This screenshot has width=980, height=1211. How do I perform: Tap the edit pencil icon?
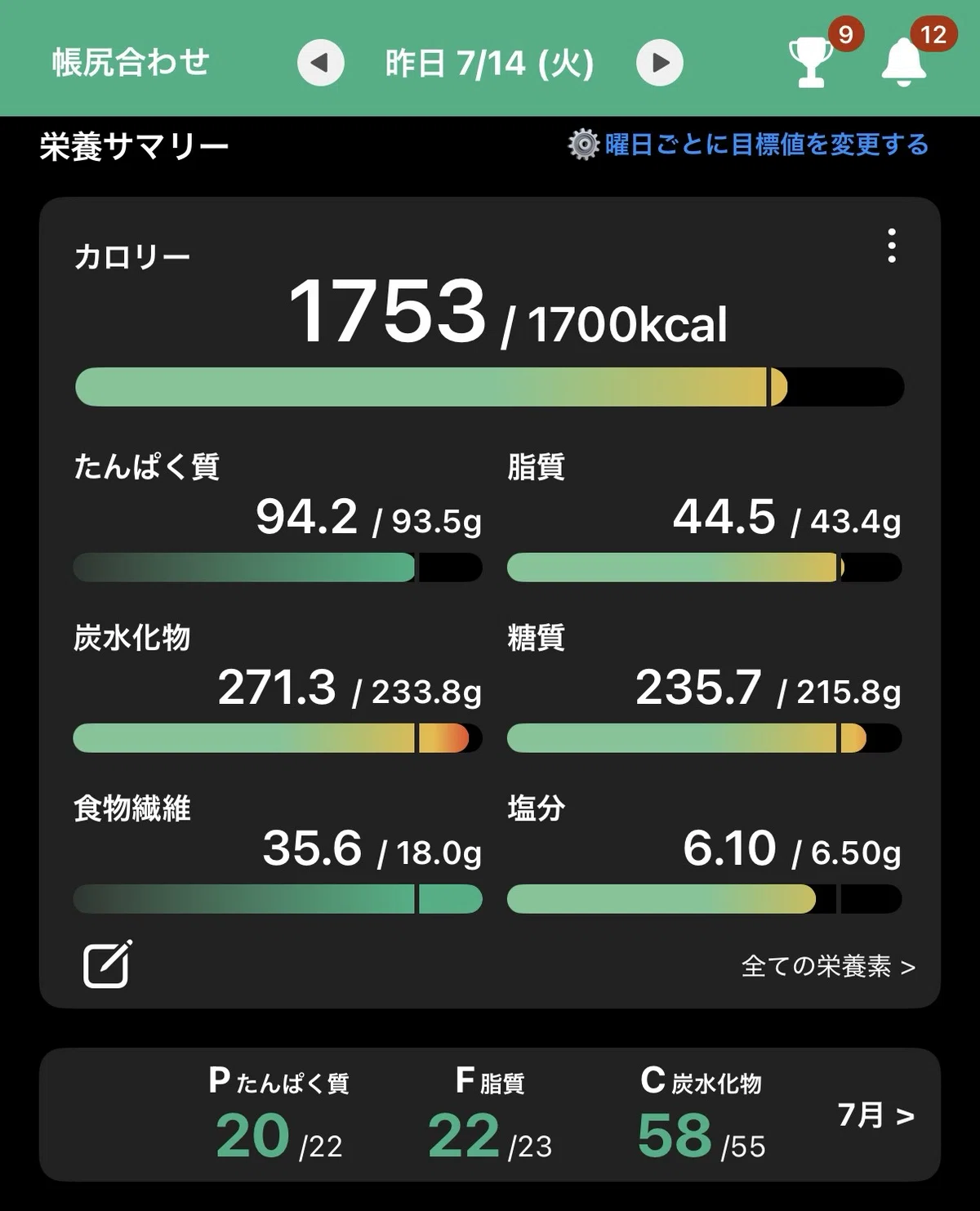pyautogui.click(x=108, y=964)
